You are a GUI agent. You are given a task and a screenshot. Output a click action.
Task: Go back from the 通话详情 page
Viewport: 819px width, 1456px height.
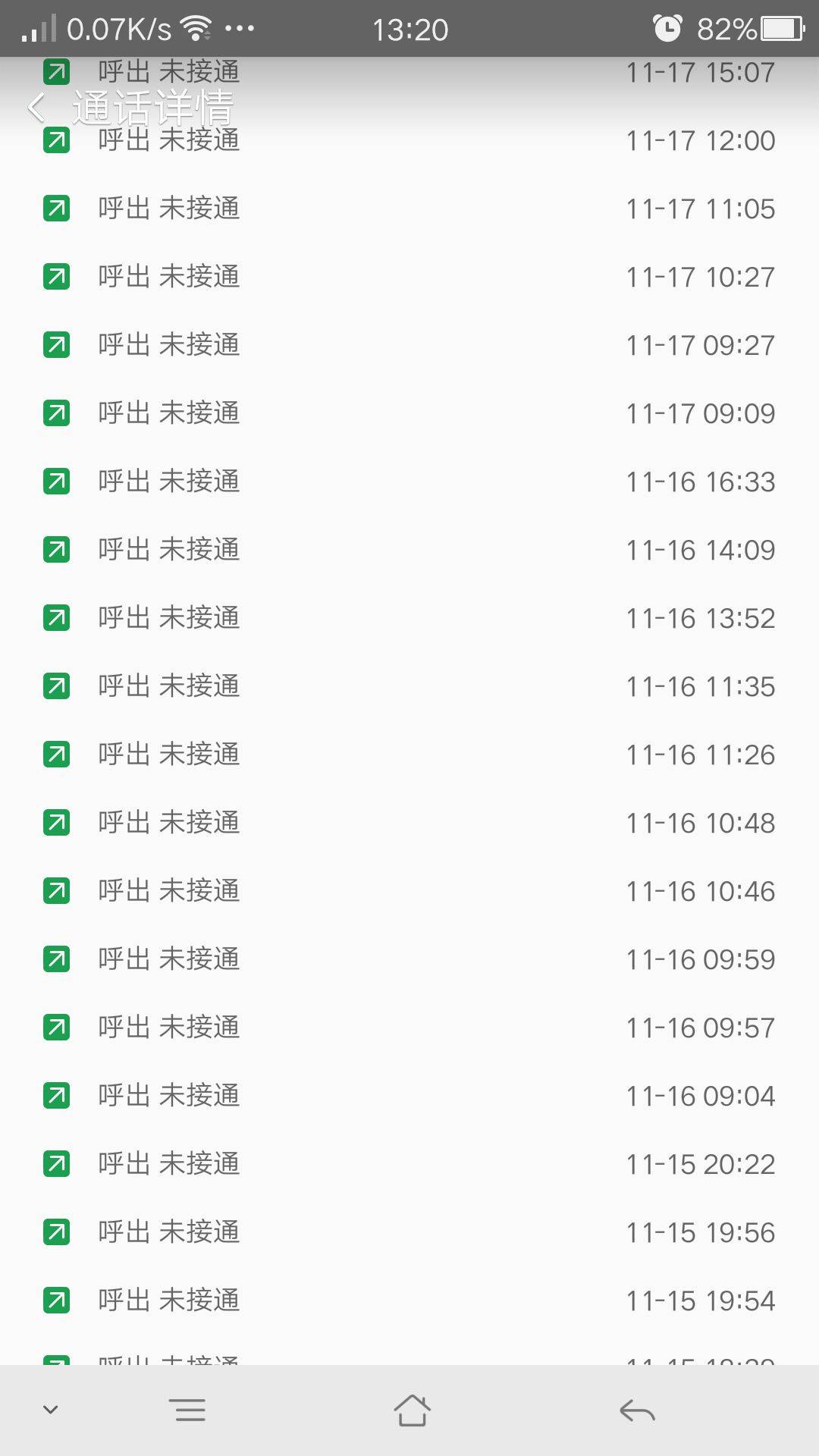pyautogui.click(x=36, y=108)
